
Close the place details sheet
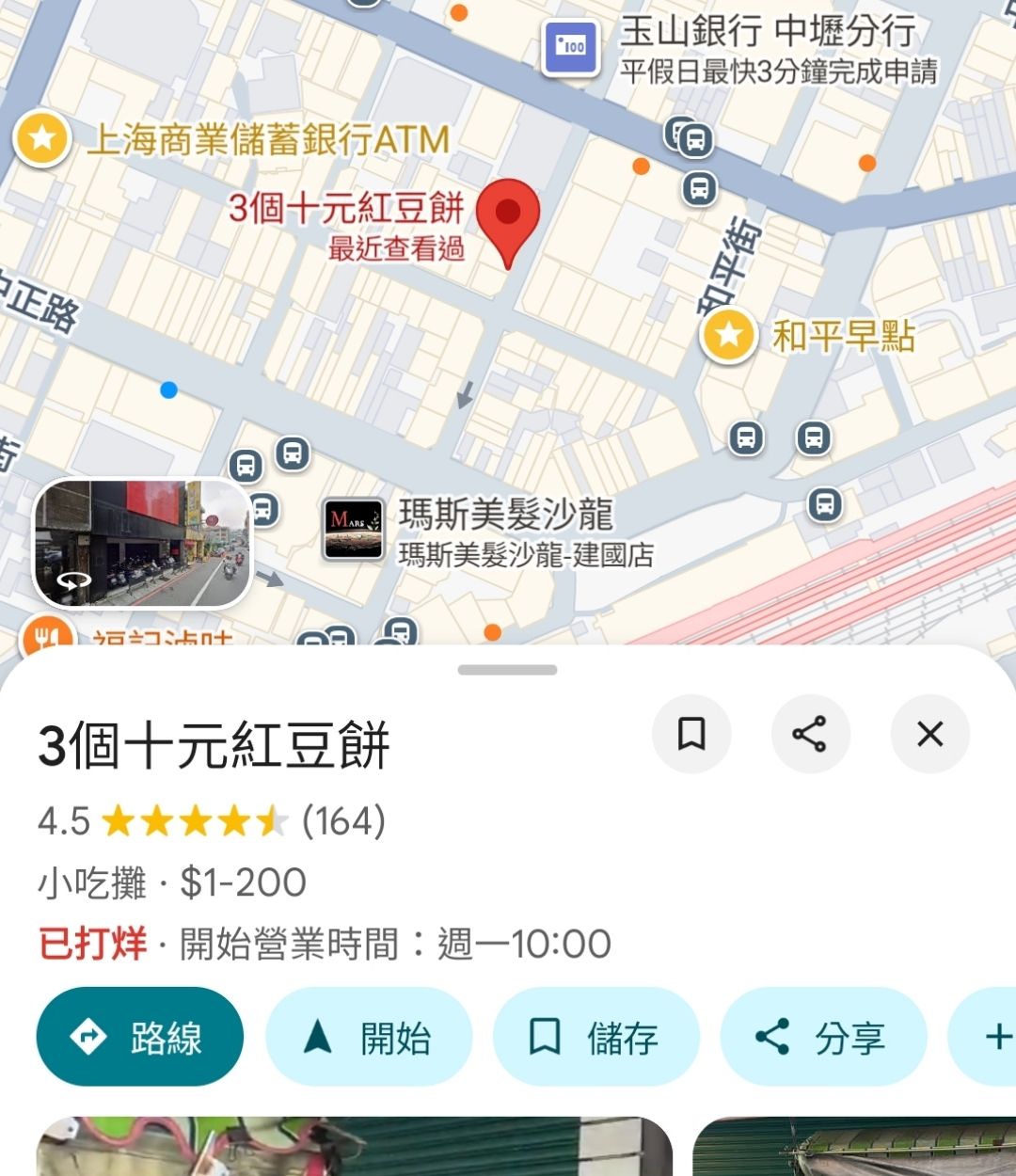pos(929,734)
